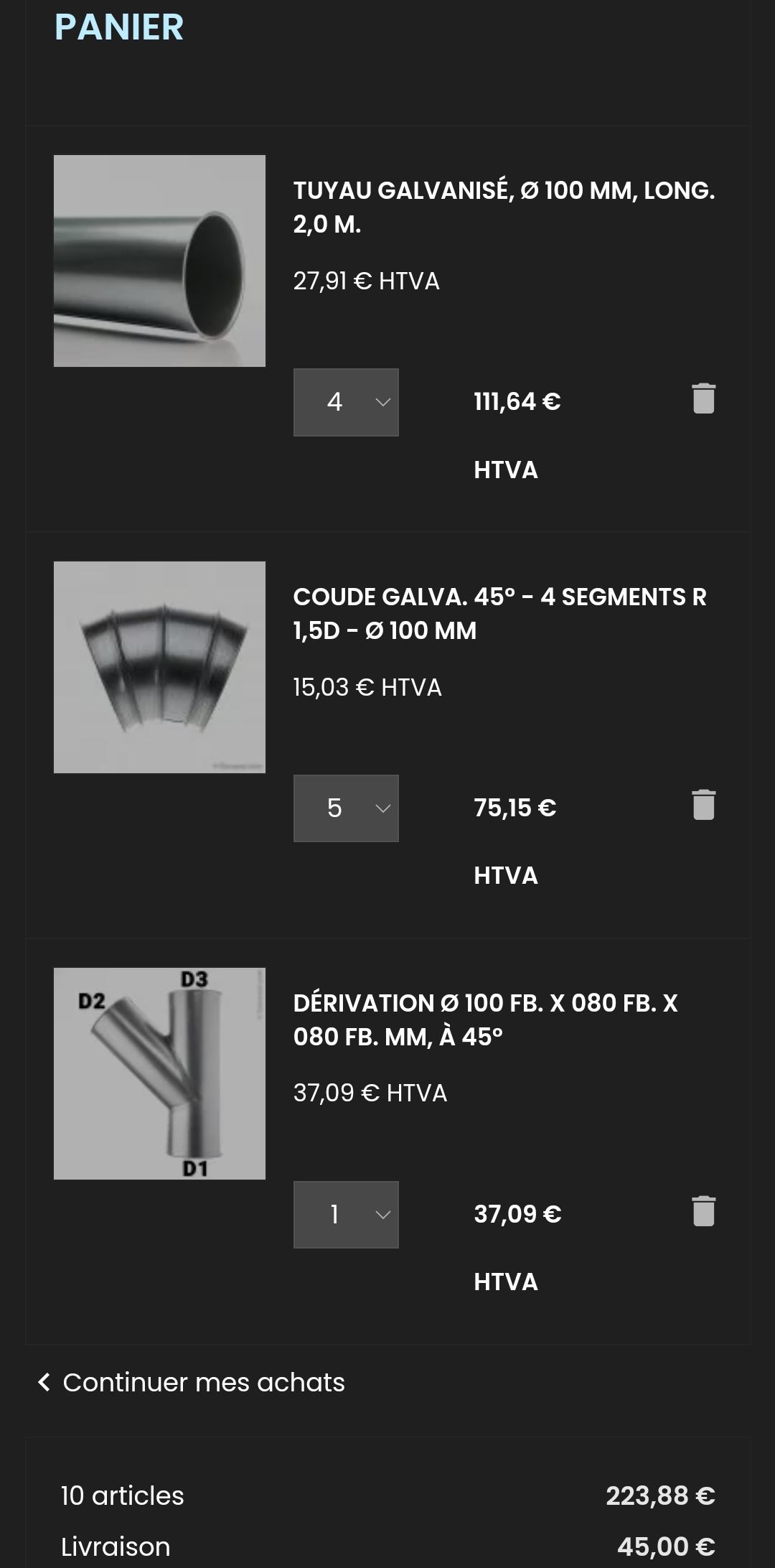Open coude galva 45° product image
Viewport: 775px width, 1568px height.
point(159,667)
